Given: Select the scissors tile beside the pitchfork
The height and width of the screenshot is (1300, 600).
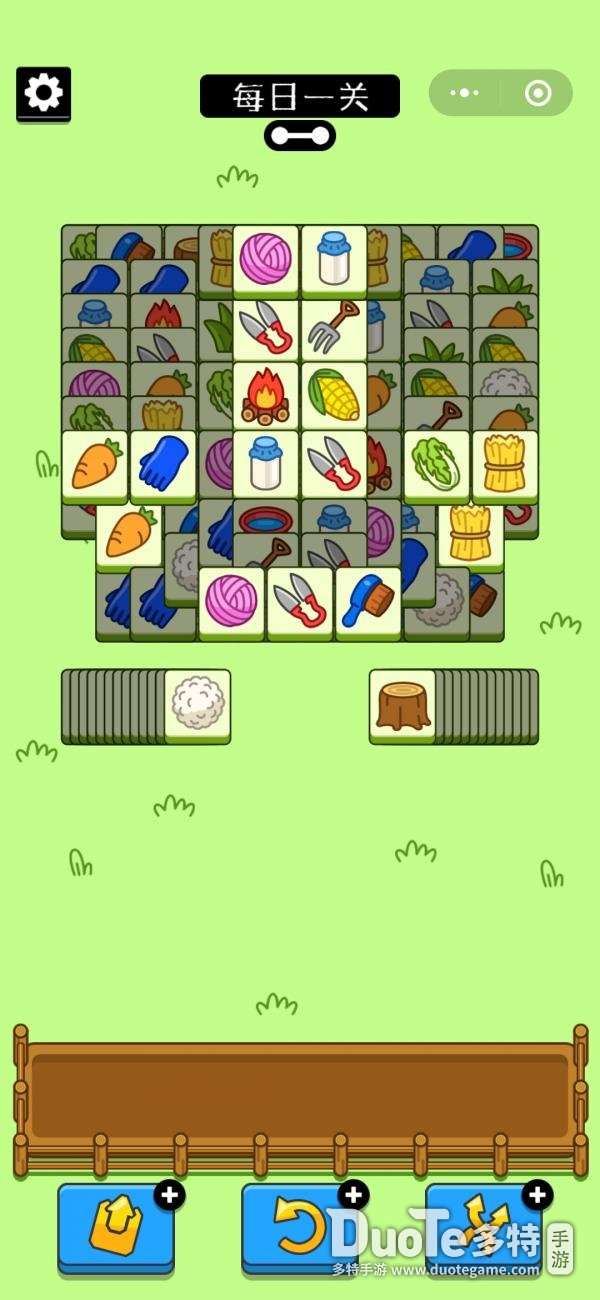Looking at the screenshot, I should point(266,327).
